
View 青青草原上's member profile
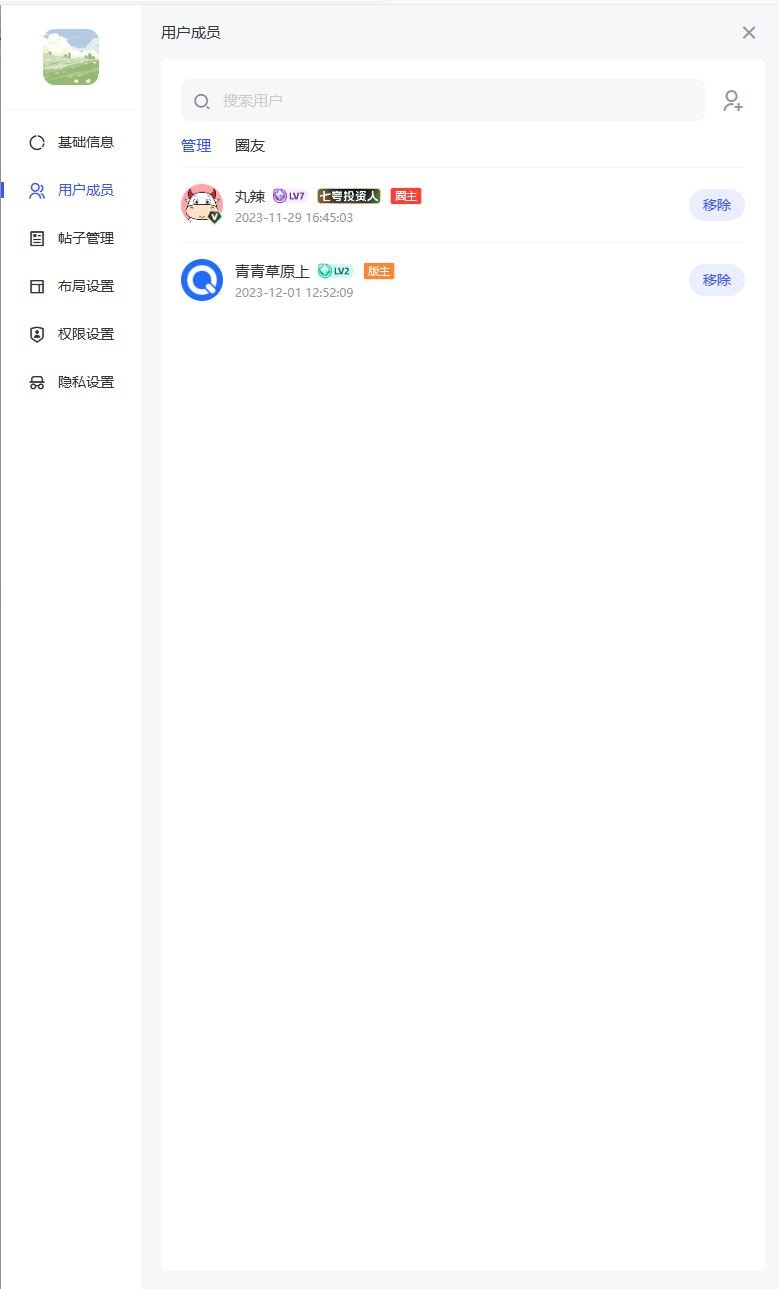click(x=201, y=280)
